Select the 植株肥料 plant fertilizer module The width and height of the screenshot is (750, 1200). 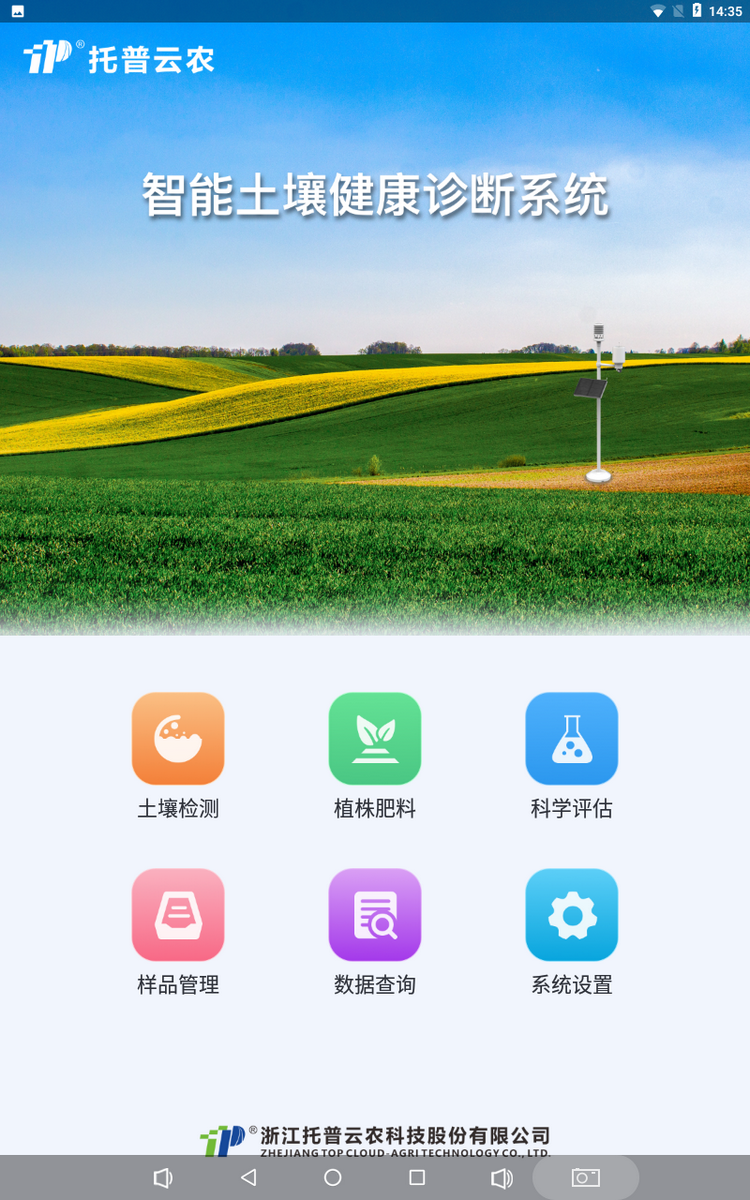click(375, 739)
